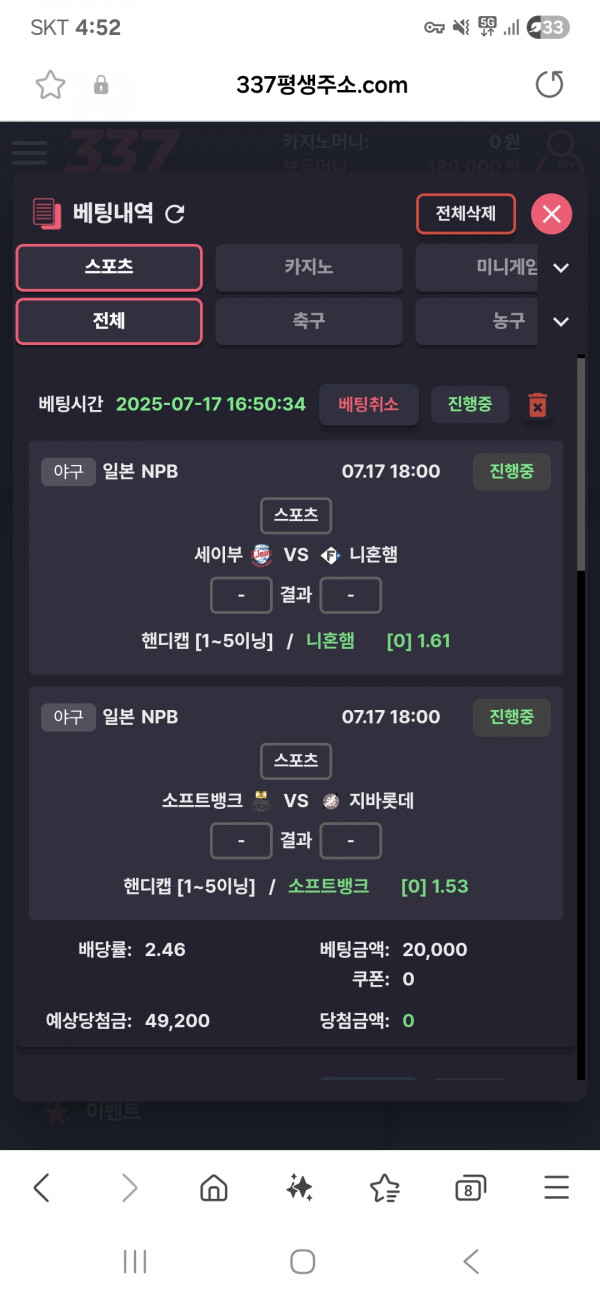Switch to the 미니게임 tab

tap(478, 267)
